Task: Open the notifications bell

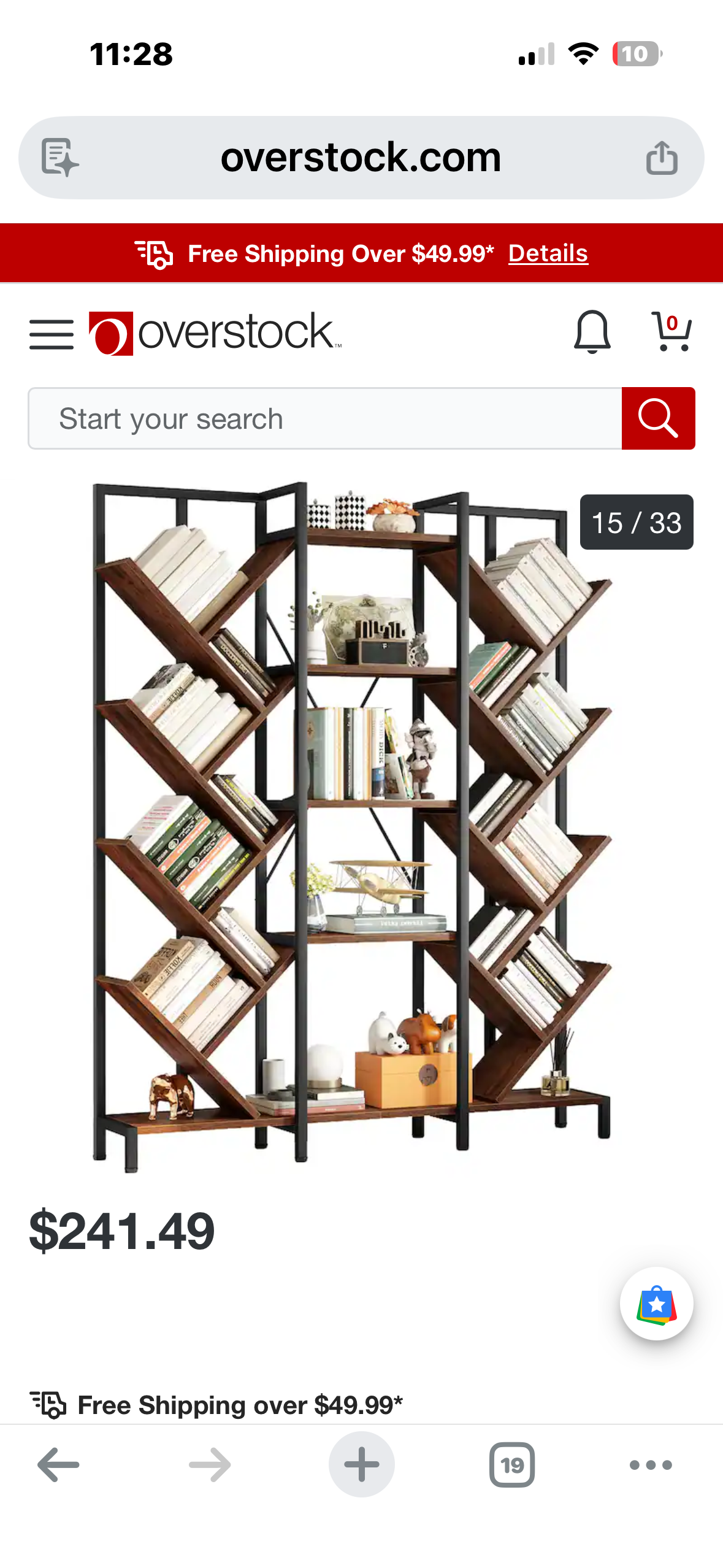Action: click(591, 332)
